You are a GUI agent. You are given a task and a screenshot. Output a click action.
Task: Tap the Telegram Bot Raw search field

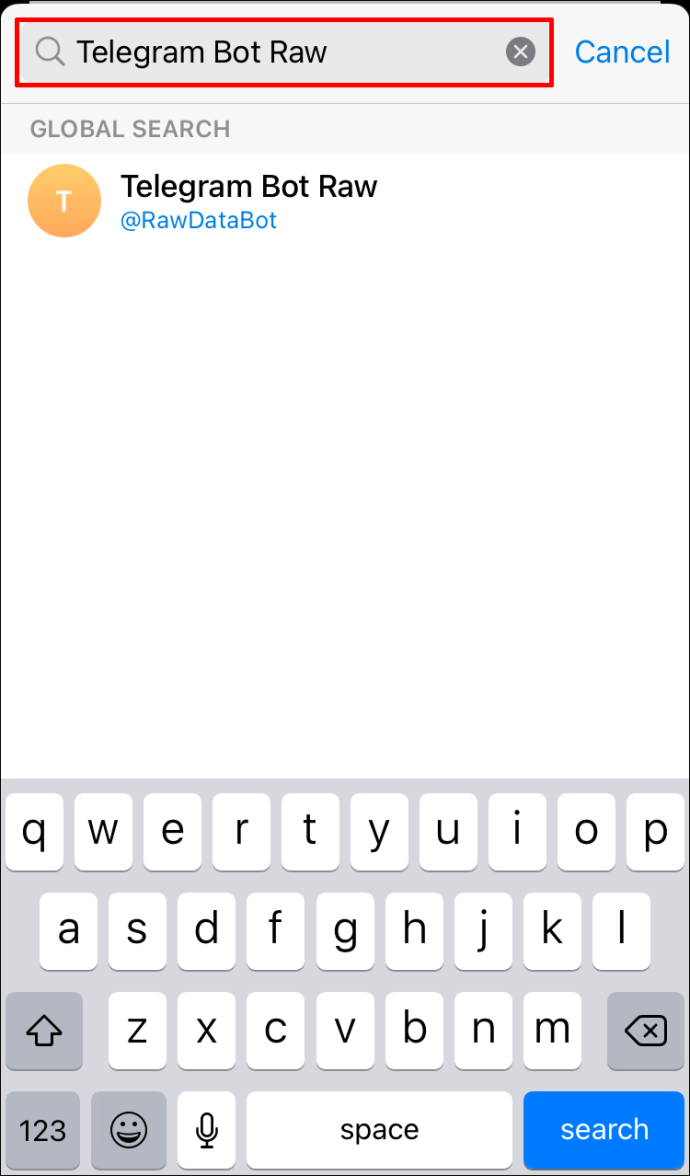pos(285,52)
